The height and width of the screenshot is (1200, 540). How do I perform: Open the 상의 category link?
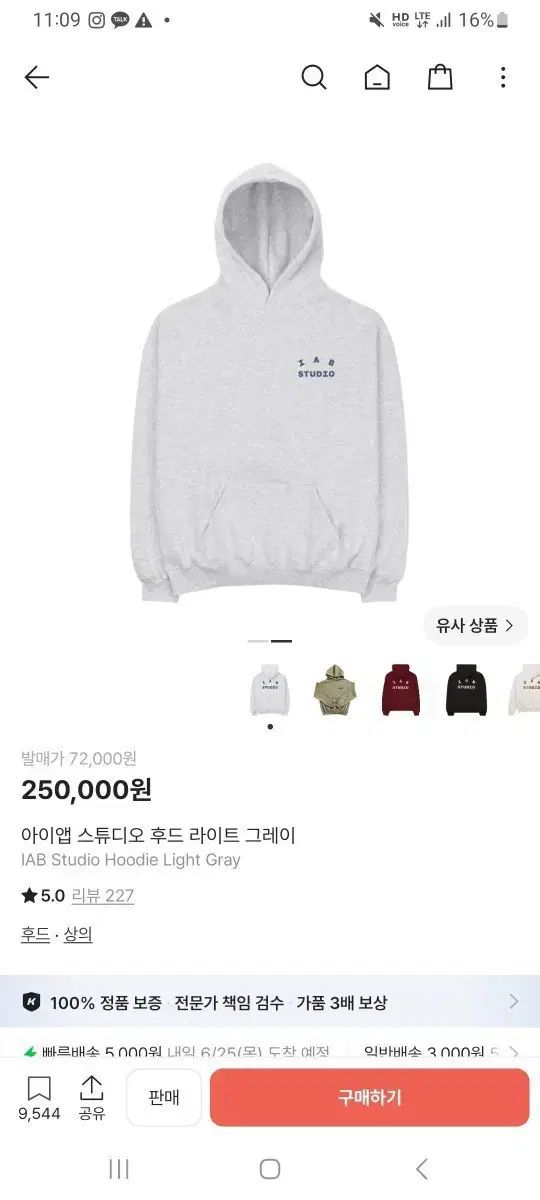pyautogui.click(x=78, y=934)
